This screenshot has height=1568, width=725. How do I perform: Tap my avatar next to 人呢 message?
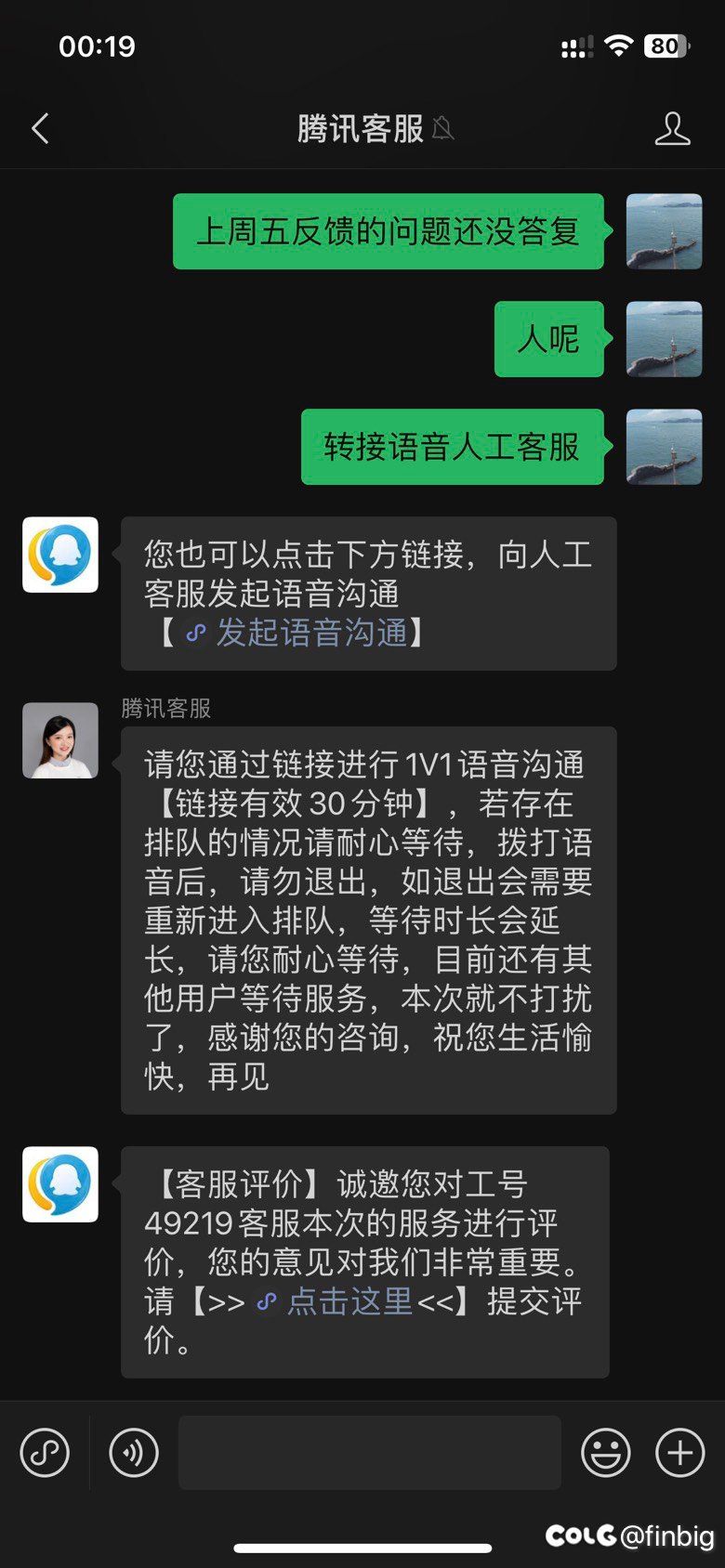point(664,339)
